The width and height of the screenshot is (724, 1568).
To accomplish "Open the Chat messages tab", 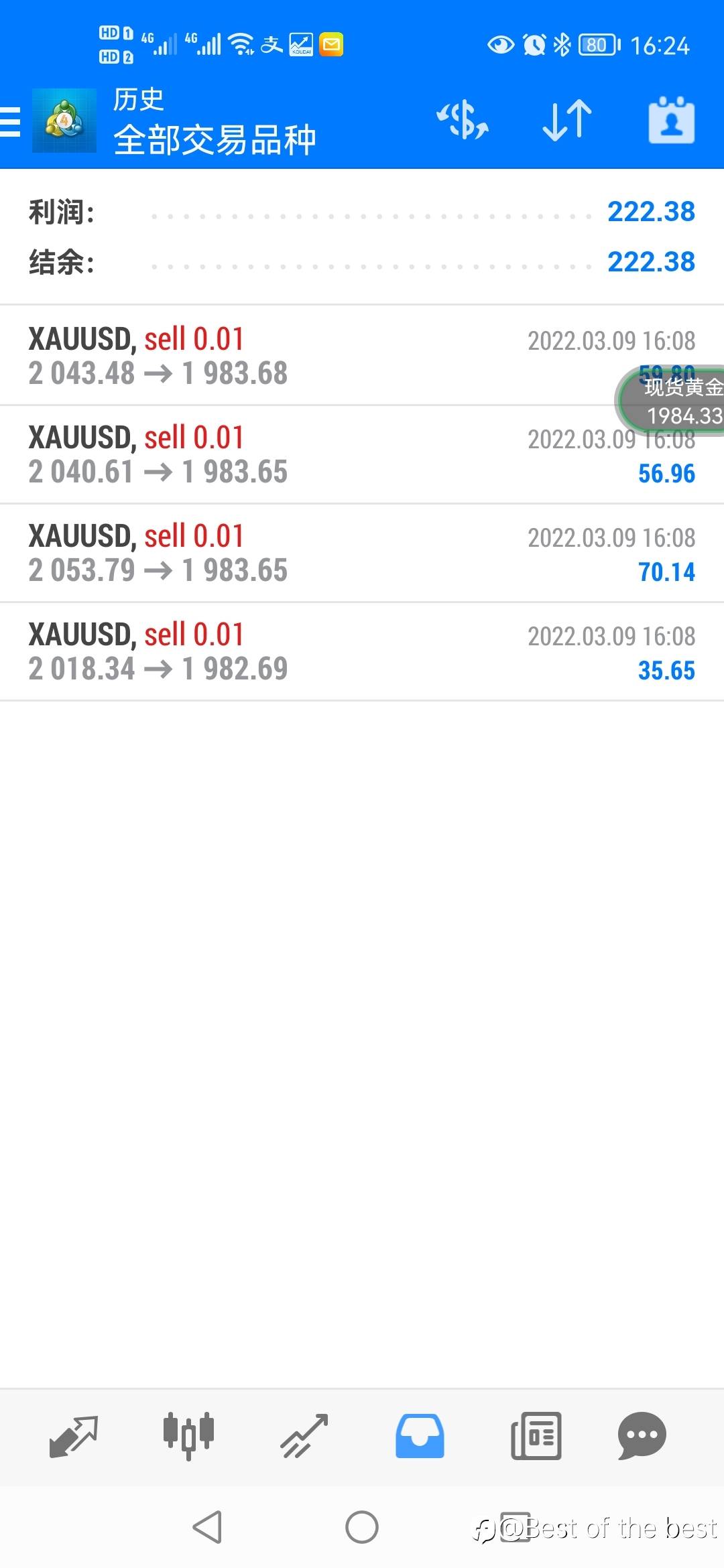I will [x=642, y=1436].
